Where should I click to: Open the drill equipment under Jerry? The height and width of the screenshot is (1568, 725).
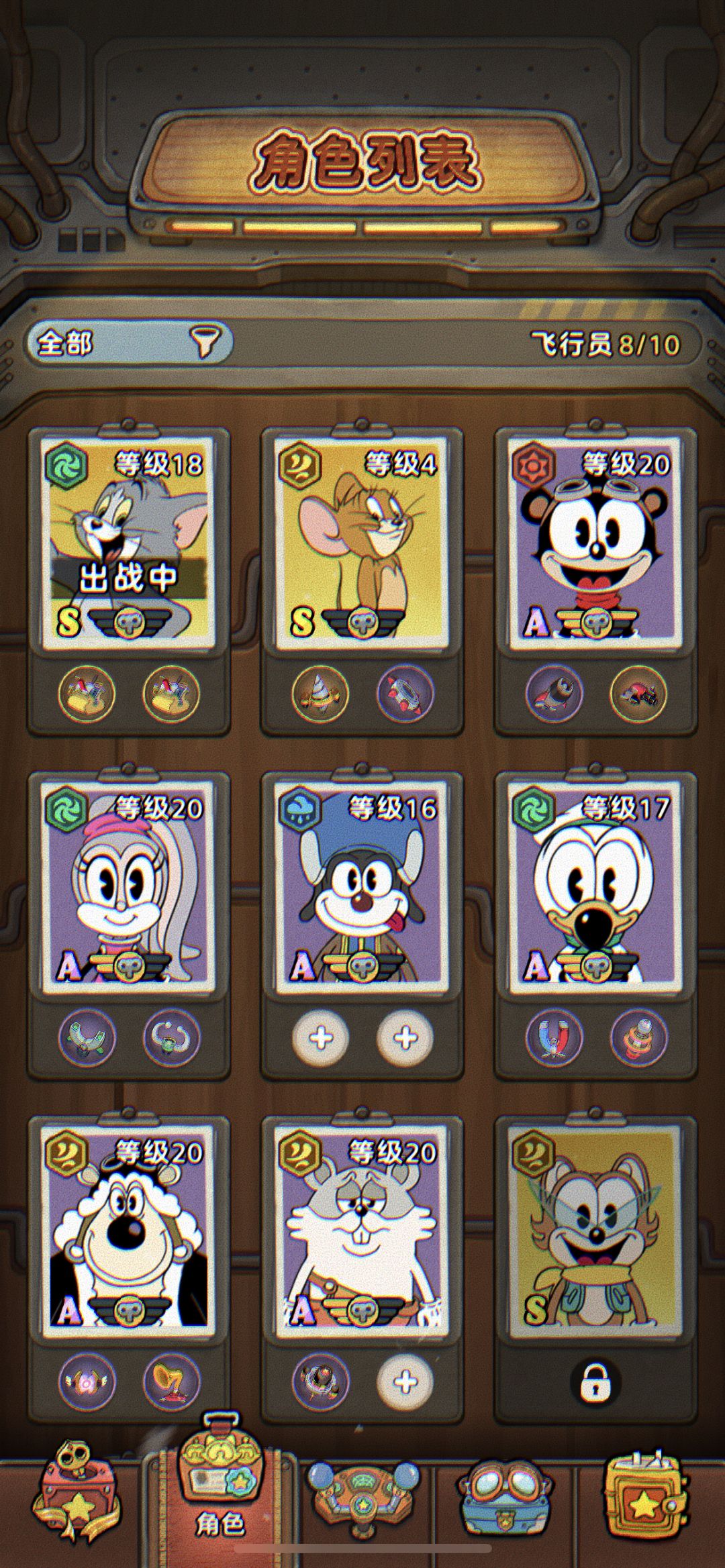[x=321, y=694]
